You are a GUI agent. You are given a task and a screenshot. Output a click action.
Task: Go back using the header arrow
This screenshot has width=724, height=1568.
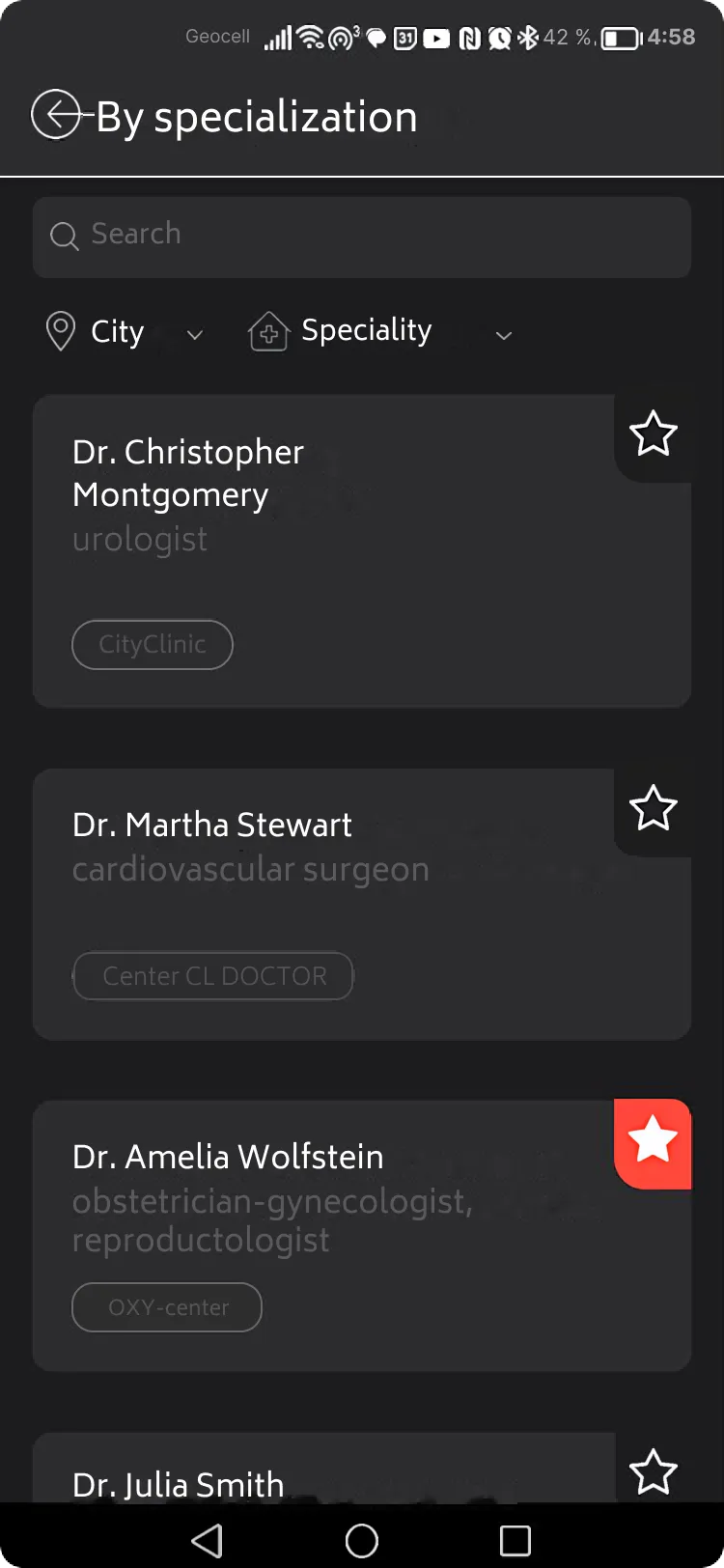(x=56, y=115)
